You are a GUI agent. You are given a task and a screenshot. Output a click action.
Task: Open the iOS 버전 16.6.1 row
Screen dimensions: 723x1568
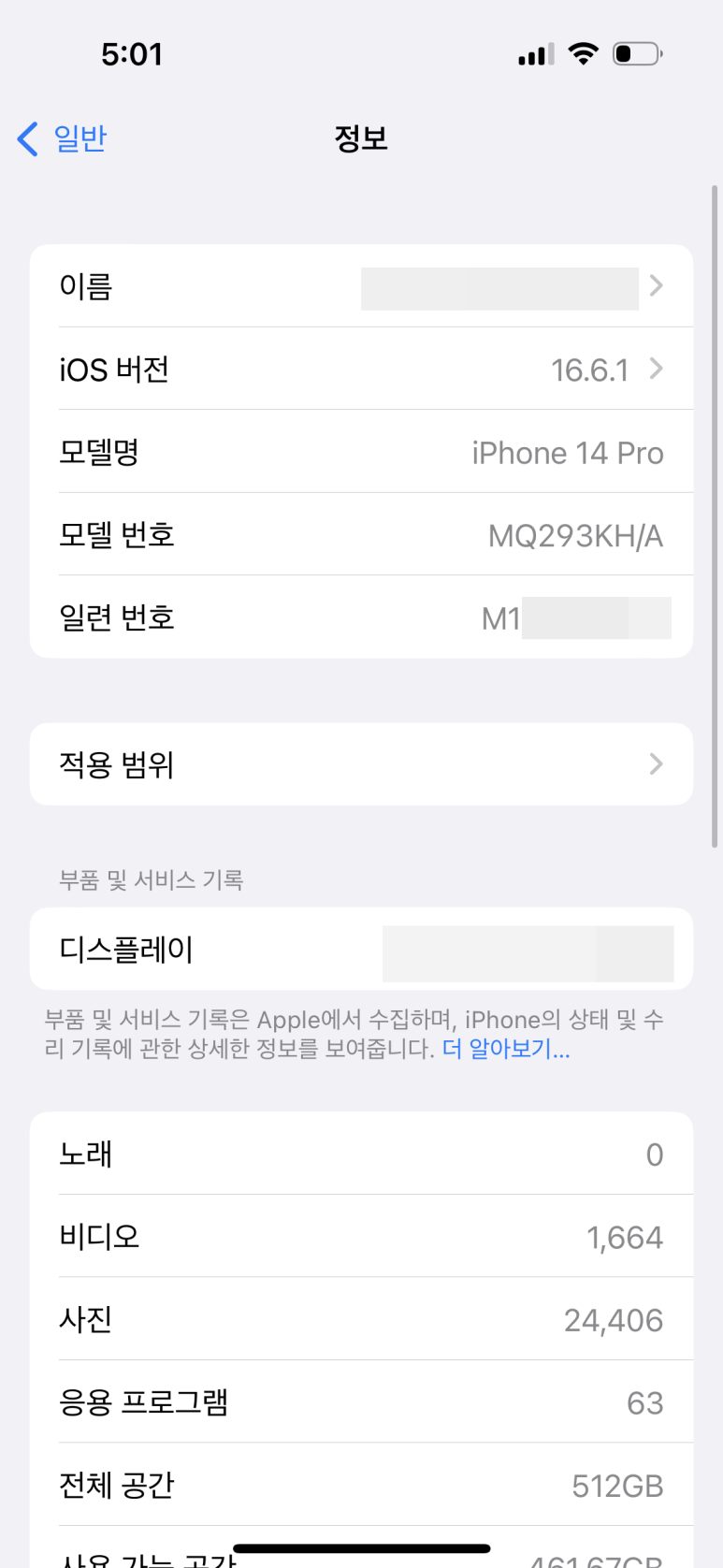click(361, 369)
